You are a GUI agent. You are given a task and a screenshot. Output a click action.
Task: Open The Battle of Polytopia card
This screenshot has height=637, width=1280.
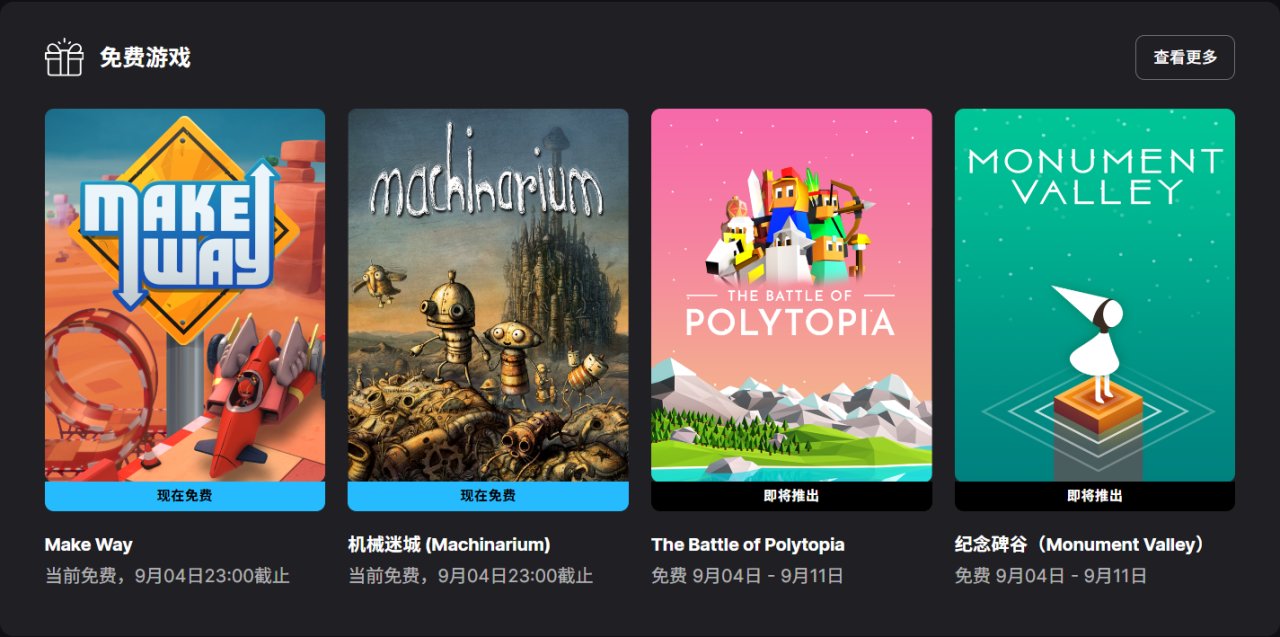[x=791, y=300]
